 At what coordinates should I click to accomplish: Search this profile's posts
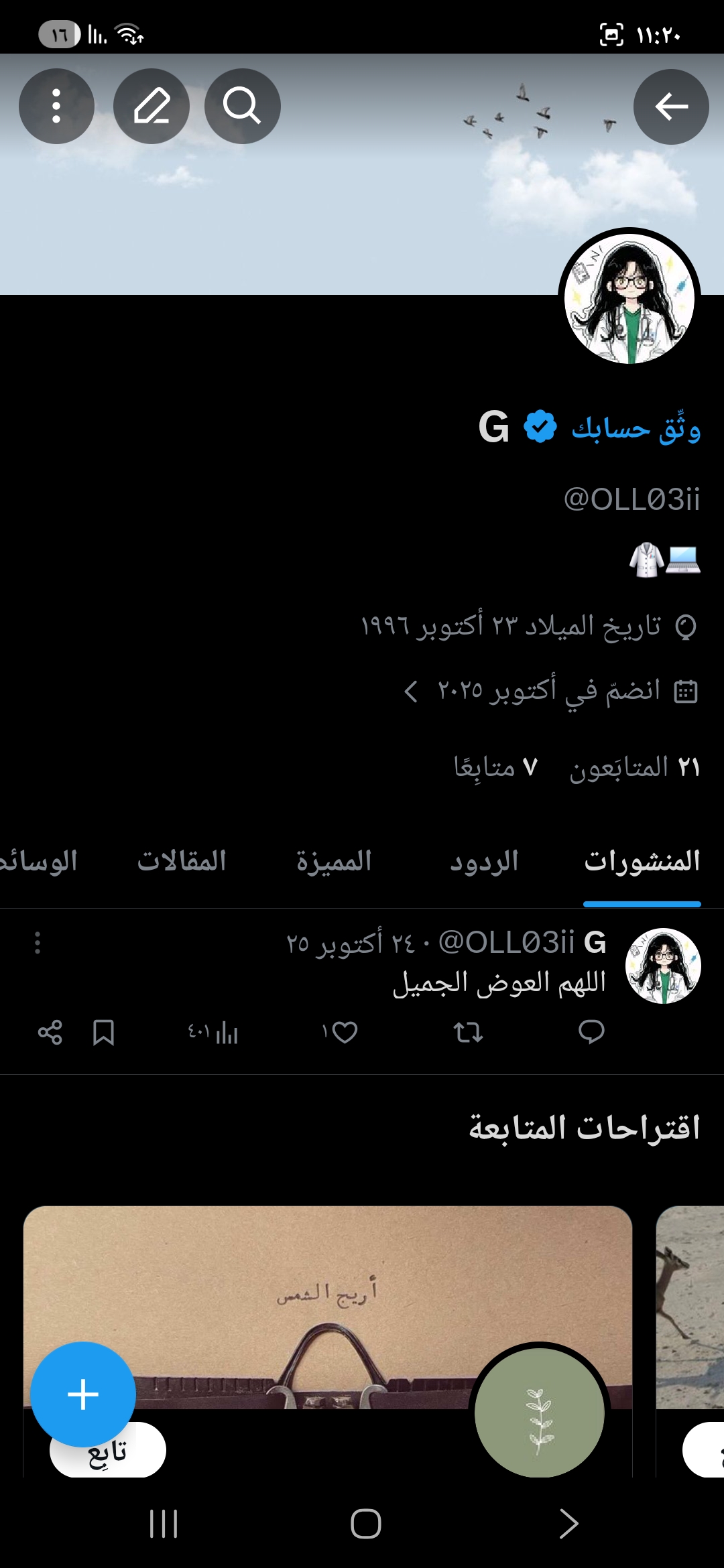click(242, 107)
